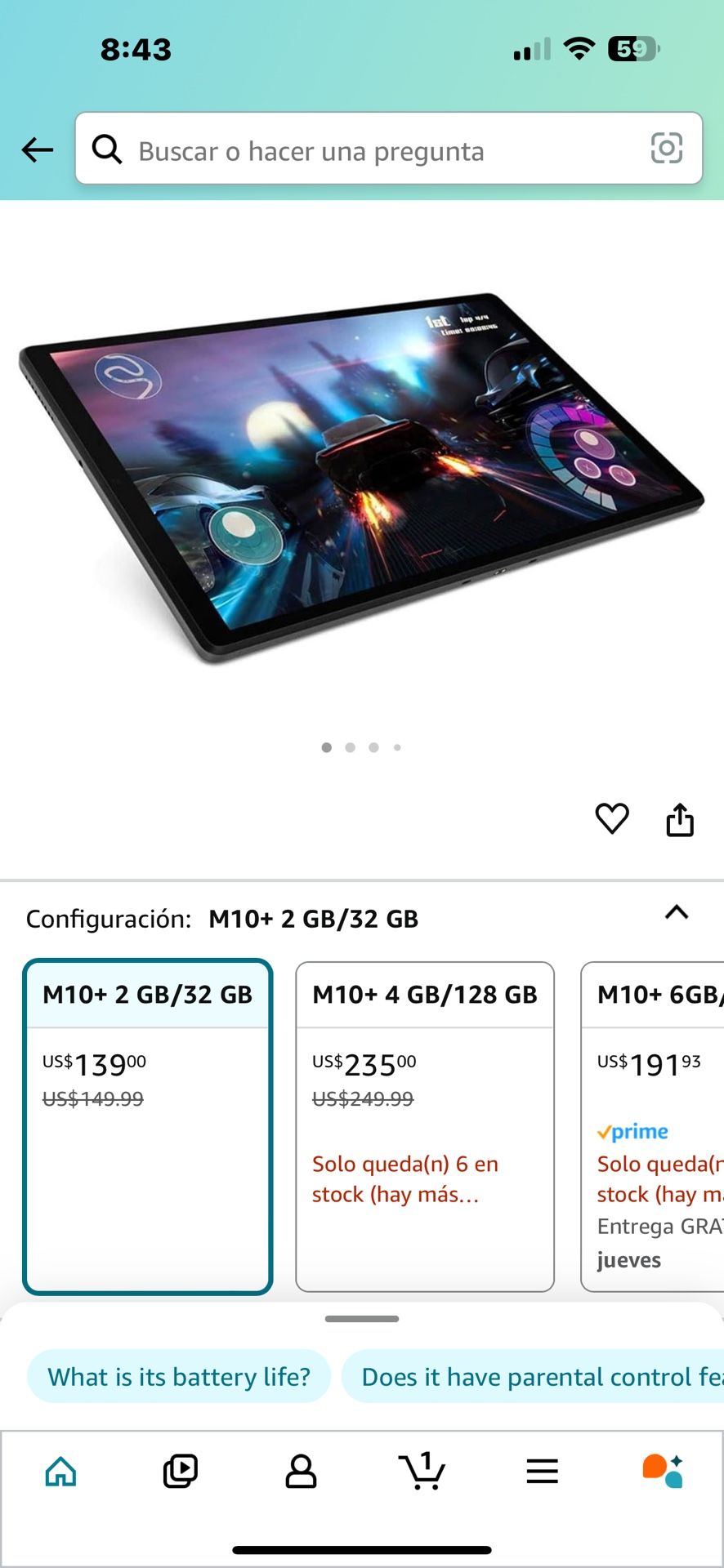Collapse the Configuración section chevron
This screenshot has width=724, height=1568.
click(x=677, y=913)
